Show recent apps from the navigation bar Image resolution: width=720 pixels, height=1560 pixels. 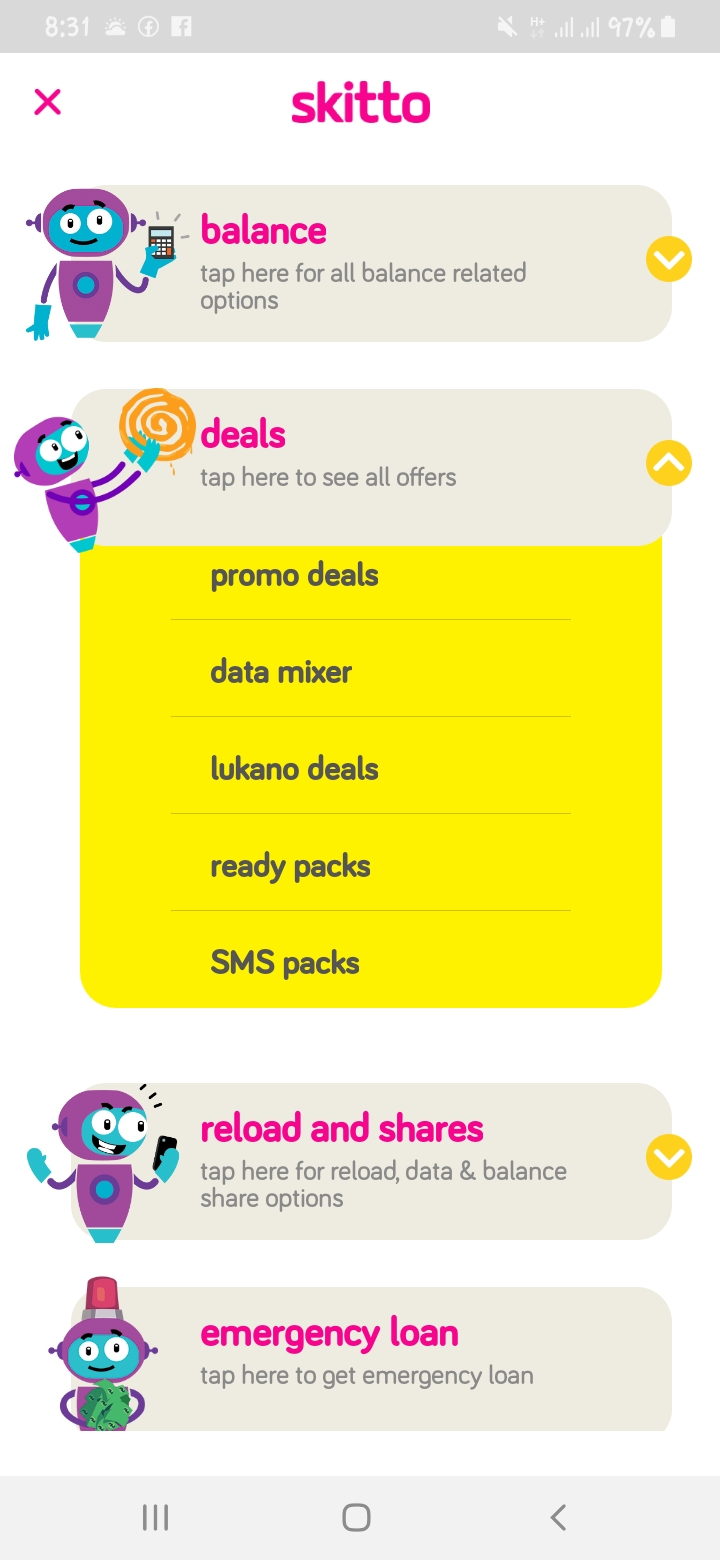(155, 1517)
